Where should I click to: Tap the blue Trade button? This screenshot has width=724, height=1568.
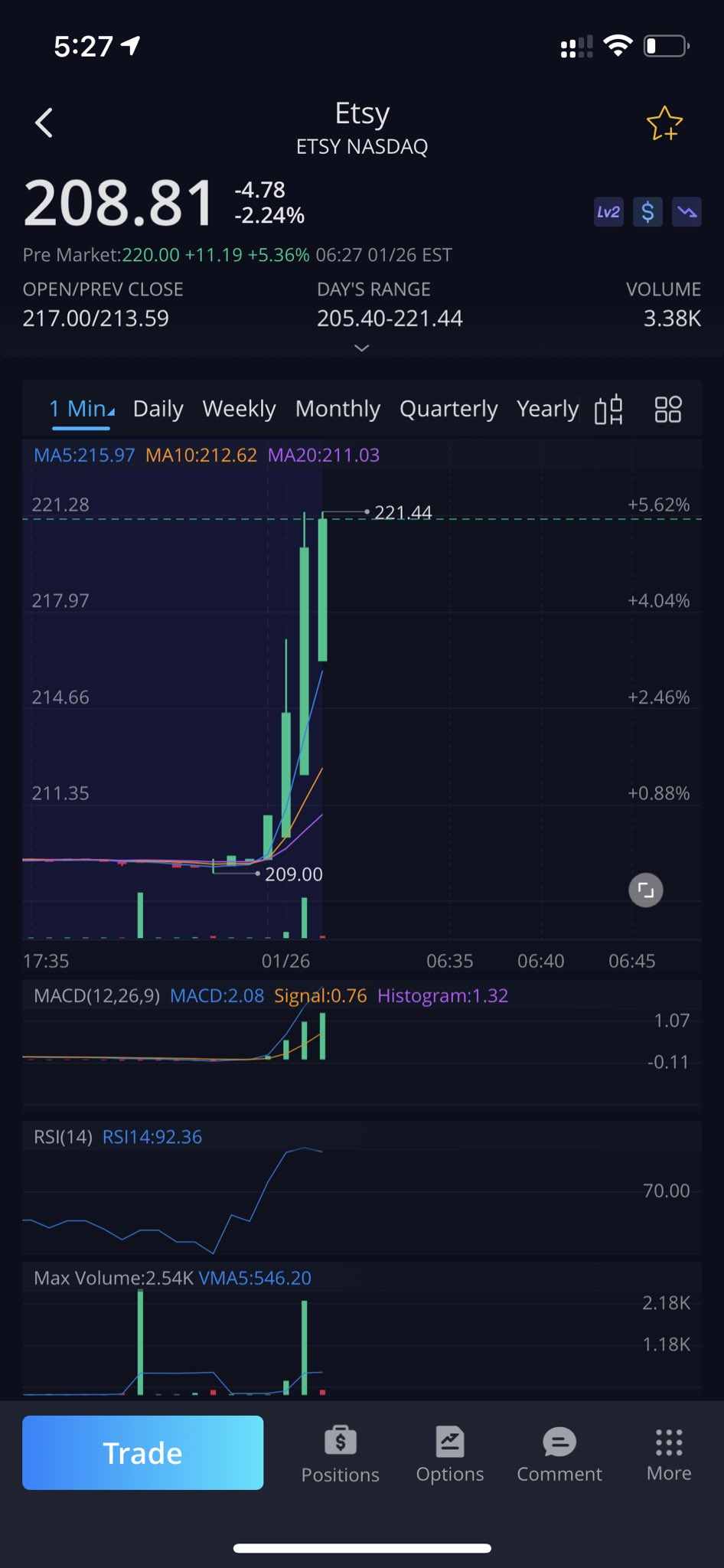click(143, 1452)
